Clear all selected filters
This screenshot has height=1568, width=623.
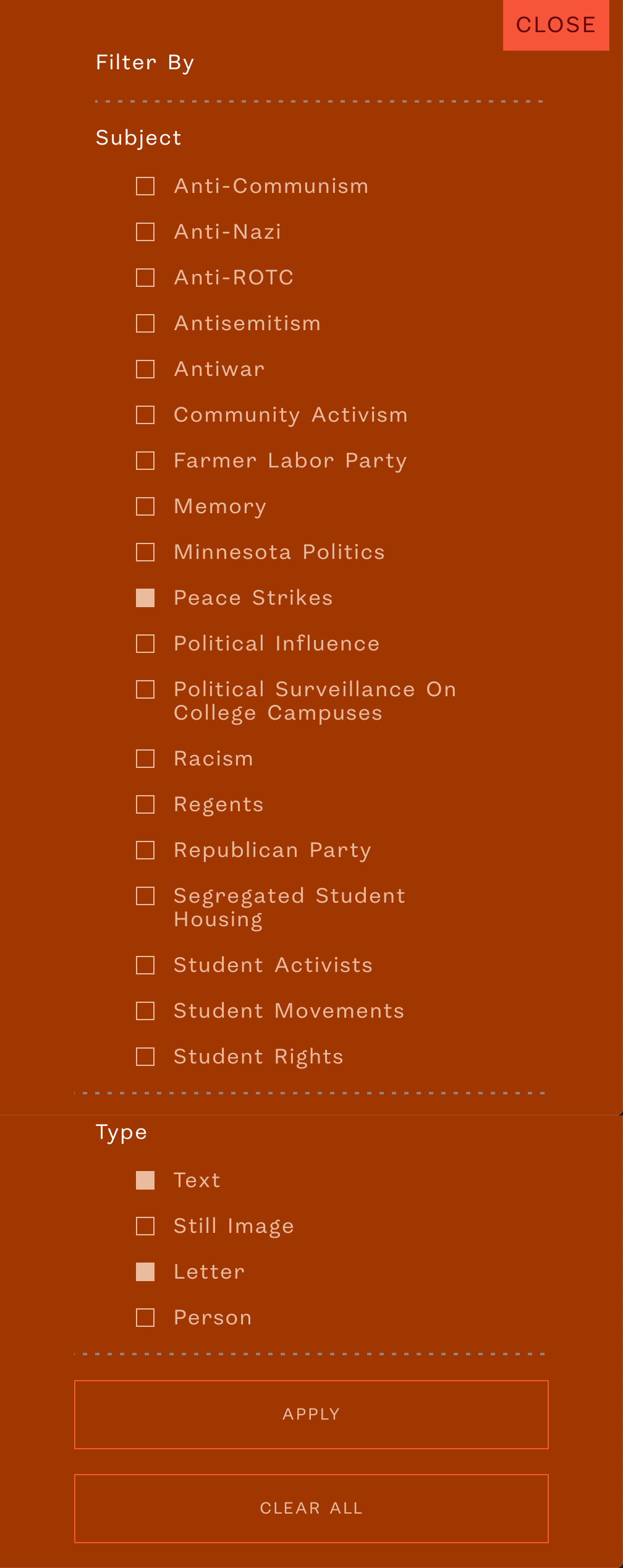311,1509
